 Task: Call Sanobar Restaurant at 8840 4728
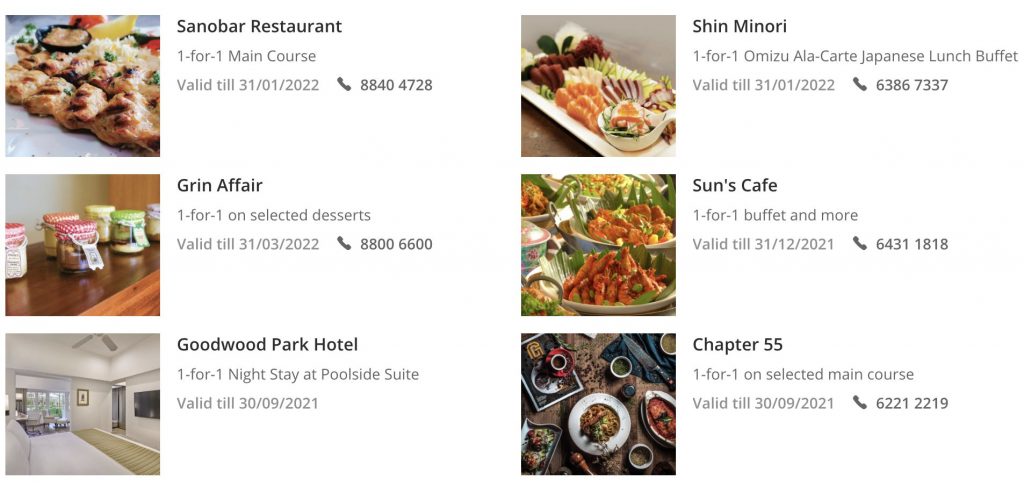pyautogui.click(x=395, y=85)
